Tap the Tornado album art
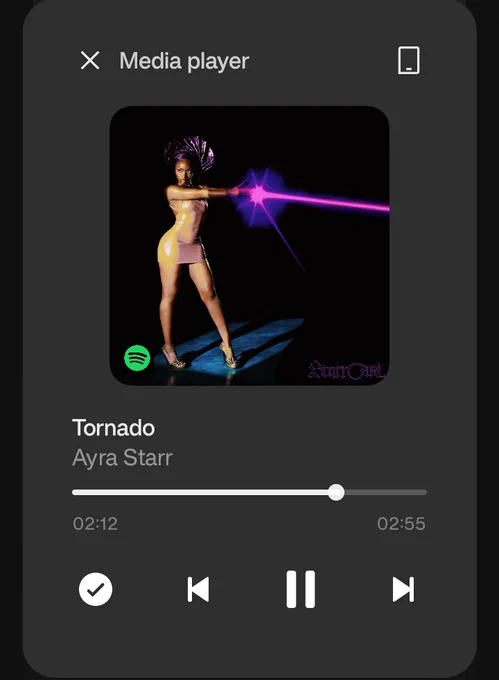Screen dimensions: 499x680 tap(249, 245)
